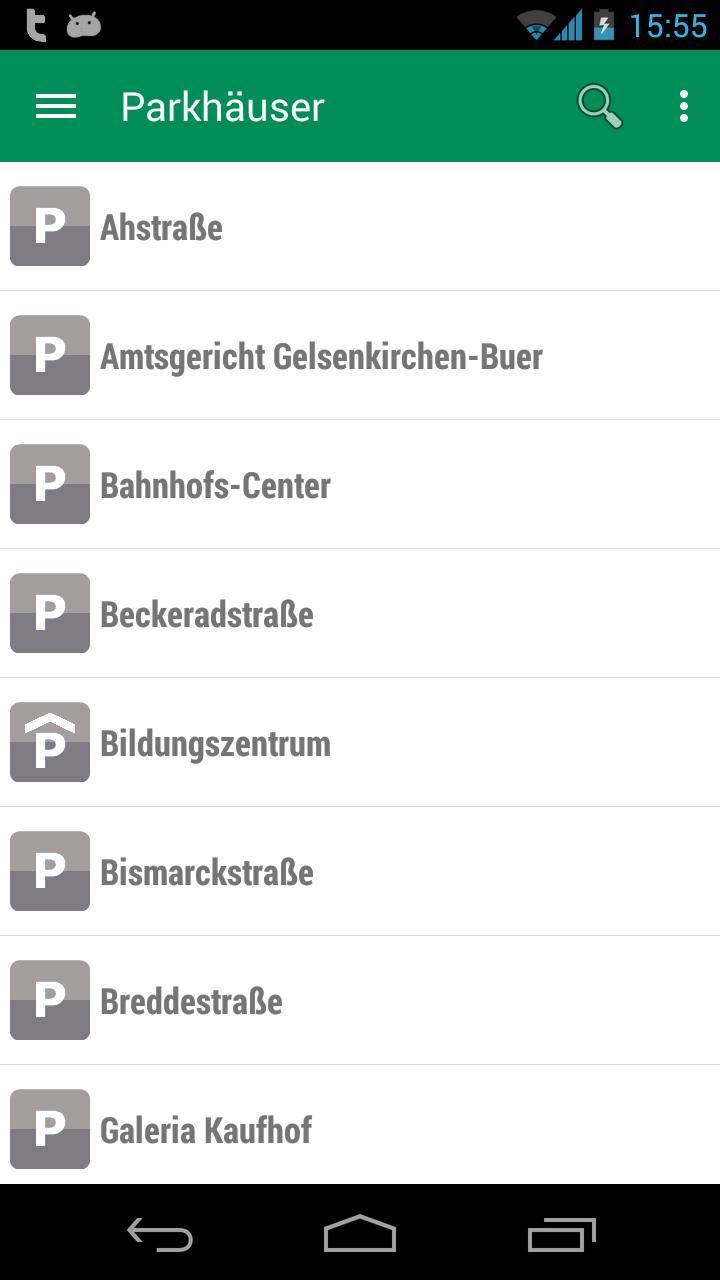Click the Galeria Kaufhof parking icon

point(49,1128)
